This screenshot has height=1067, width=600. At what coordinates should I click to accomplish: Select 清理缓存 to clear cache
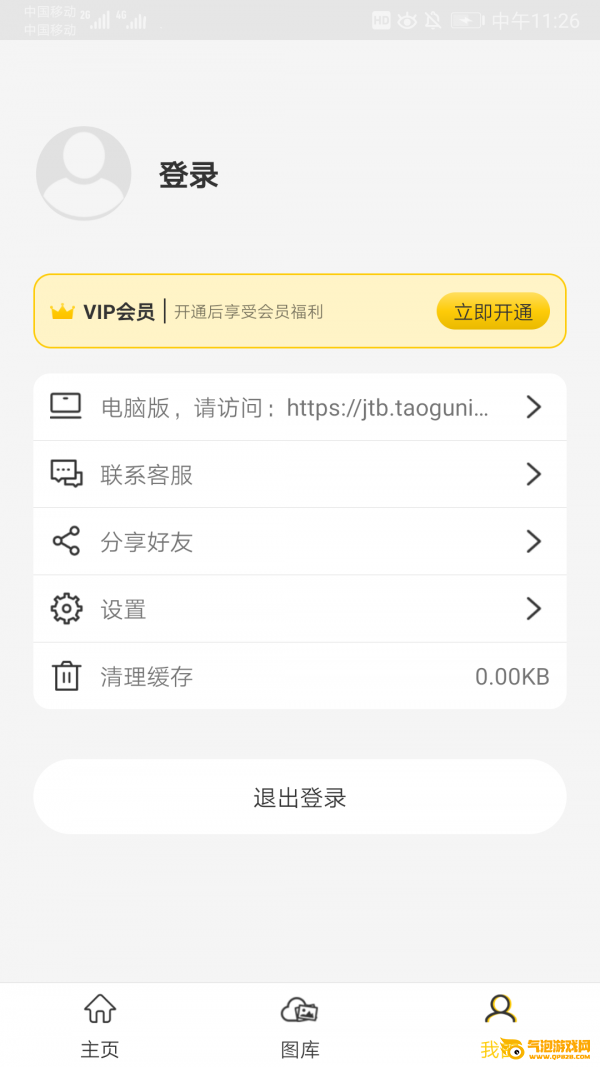pos(300,676)
